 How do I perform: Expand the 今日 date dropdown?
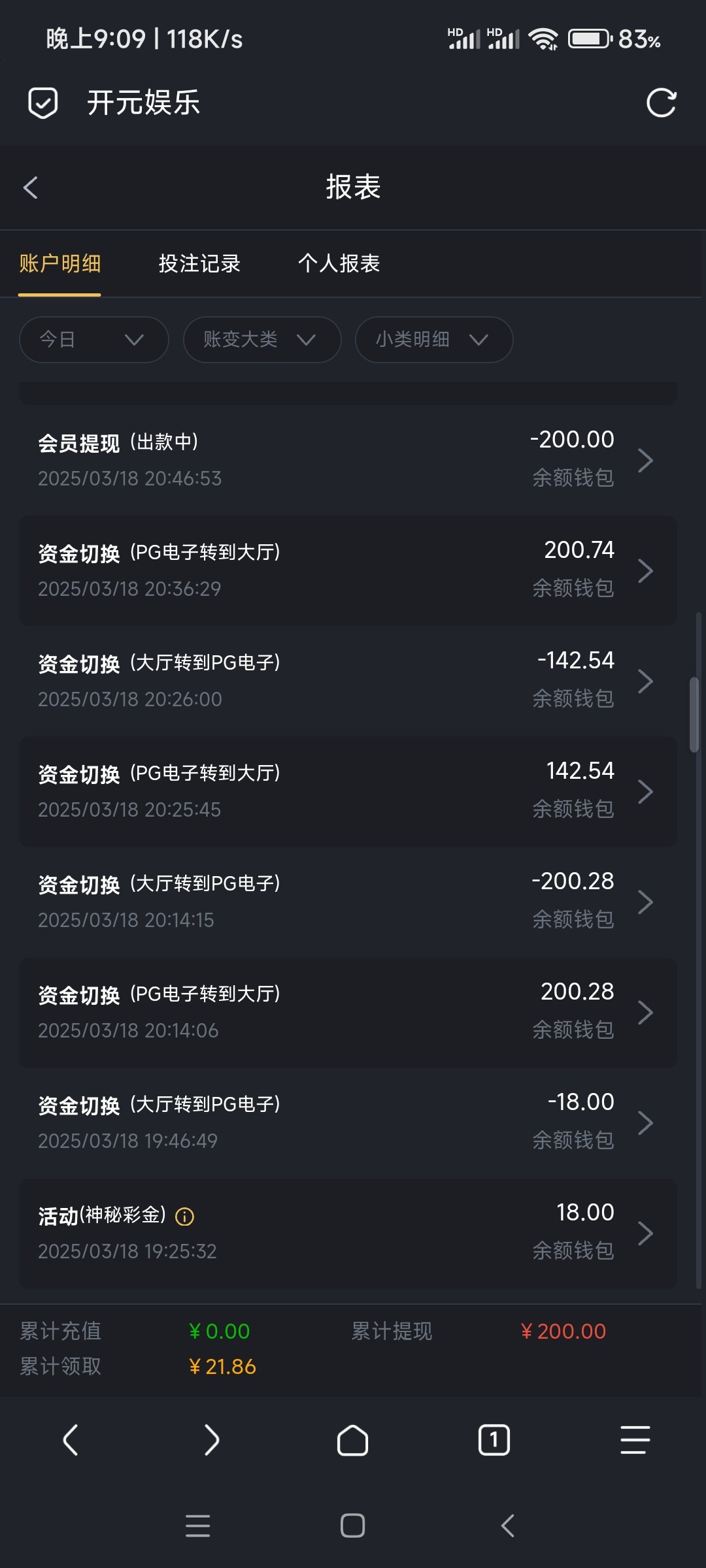[94, 340]
